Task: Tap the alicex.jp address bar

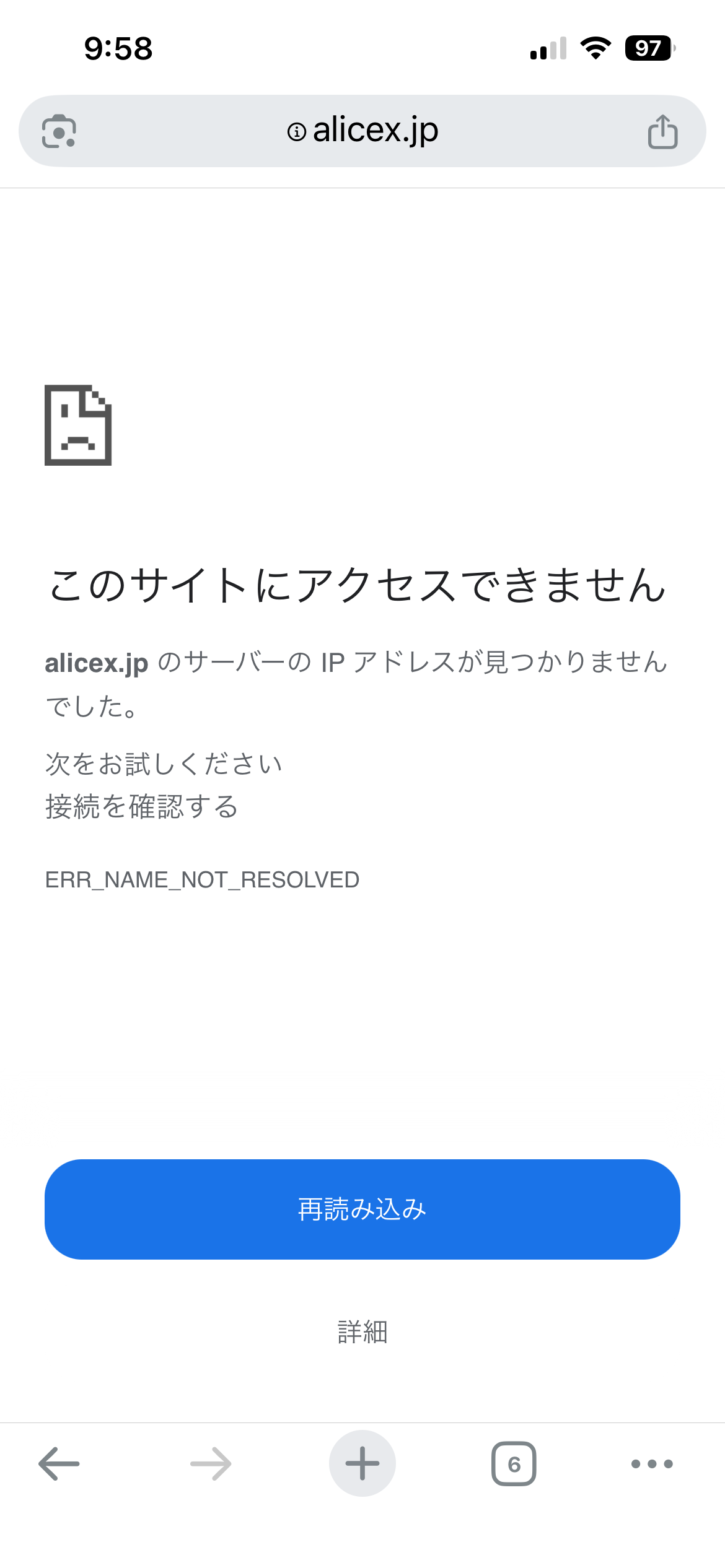Action: pyautogui.click(x=375, y=131)
